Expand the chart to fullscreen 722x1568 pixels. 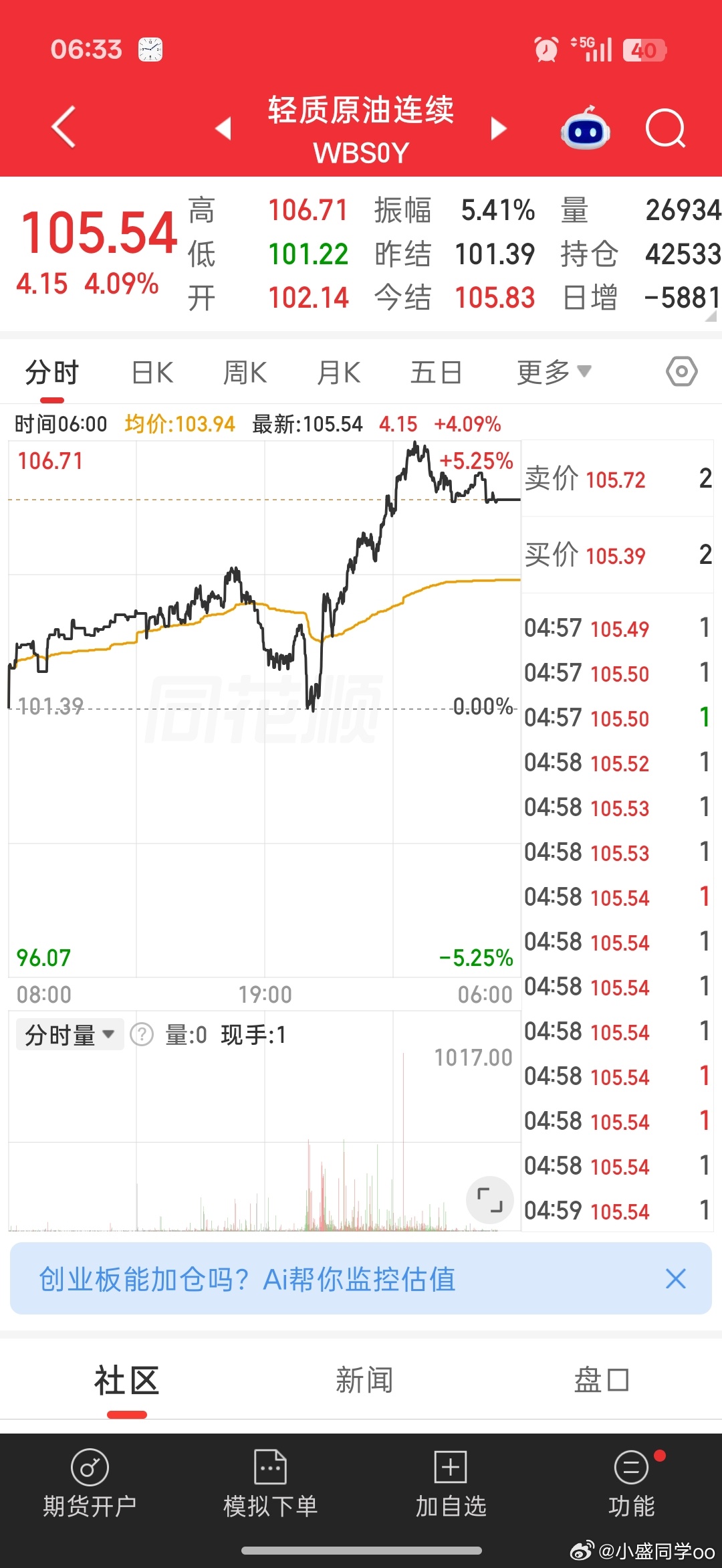[x=489, y=1199]
